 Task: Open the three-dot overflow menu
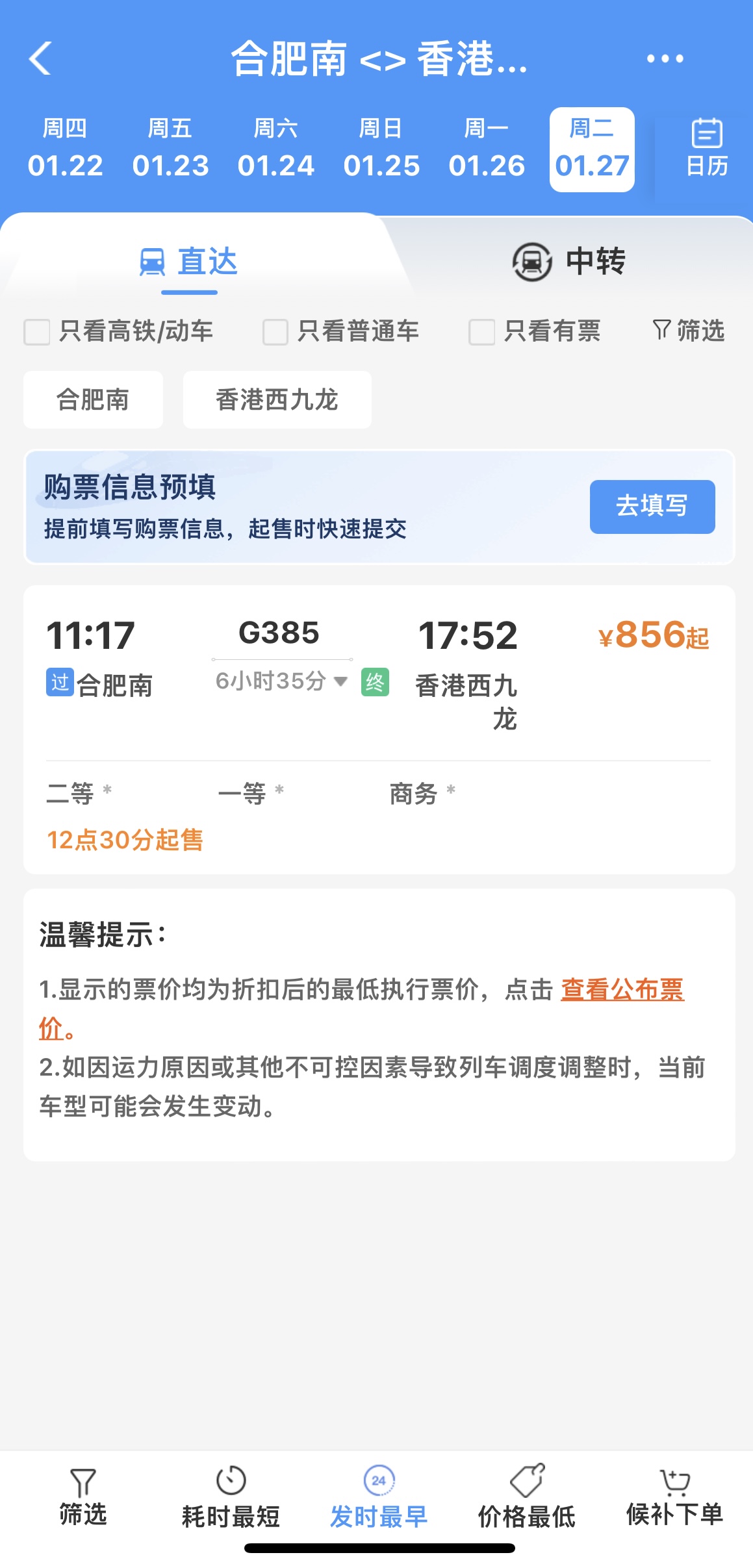pos(665,58)
